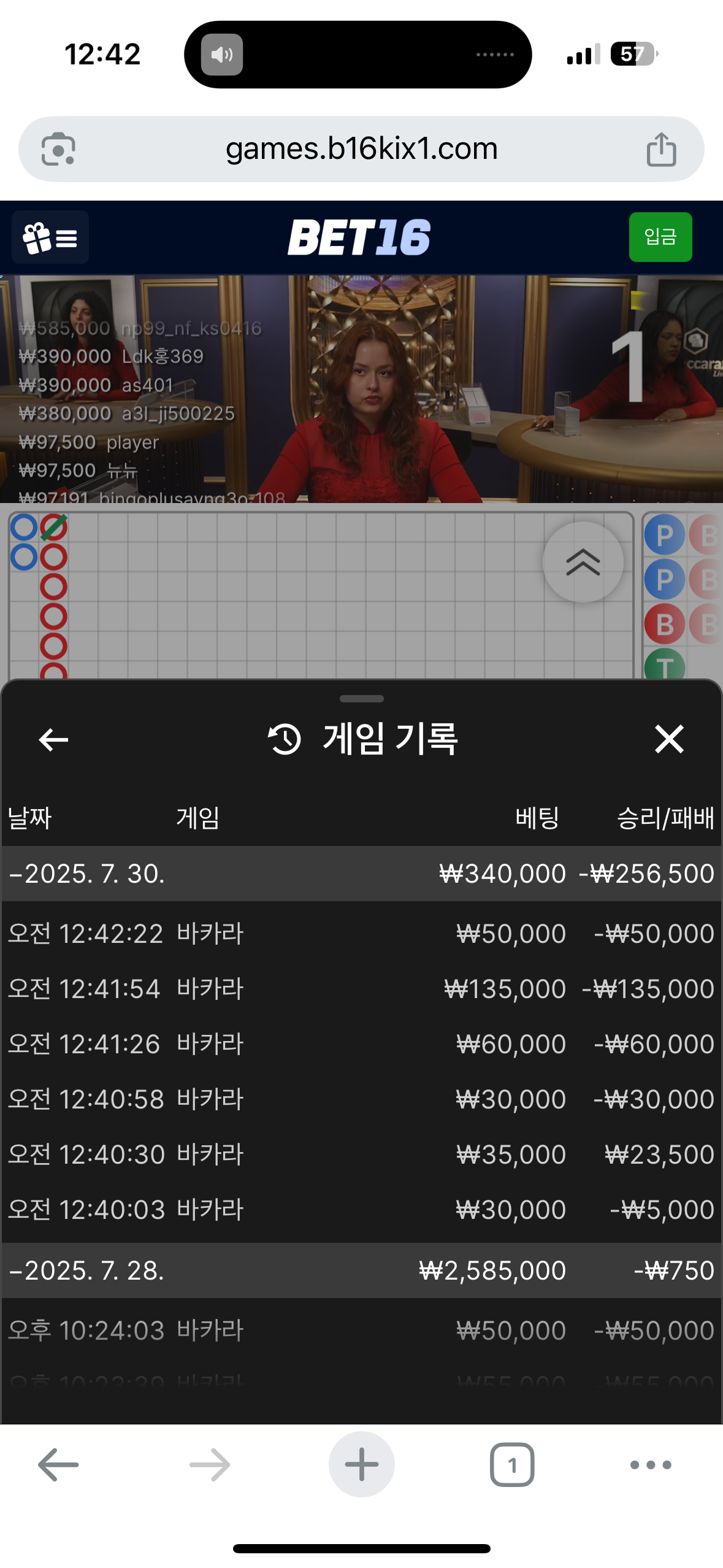Open the 오전 12:42:22 바카라 record
This screenshot has width=723, height=1568.
(361, 934)
